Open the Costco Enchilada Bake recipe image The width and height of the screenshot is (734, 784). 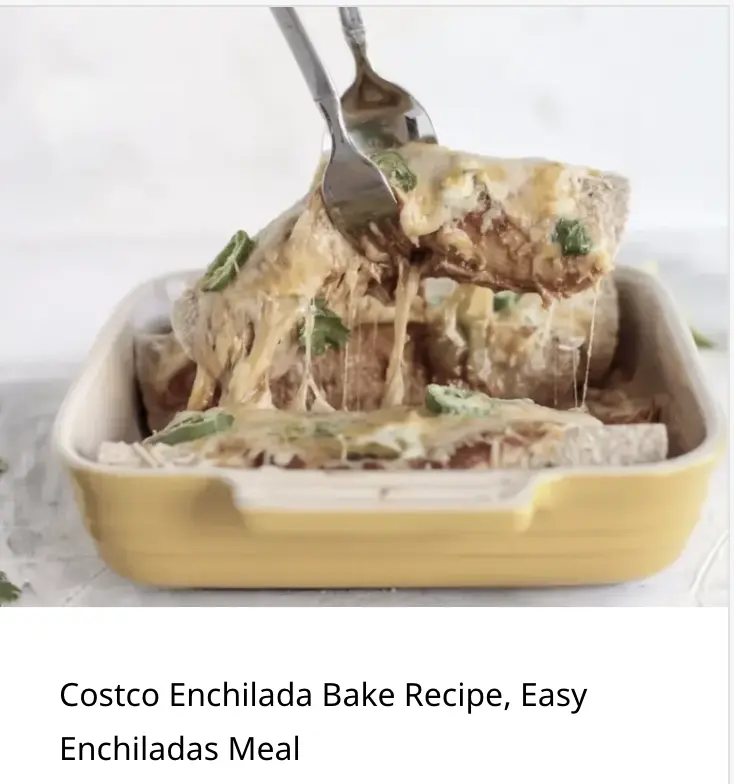pos(366,306)
